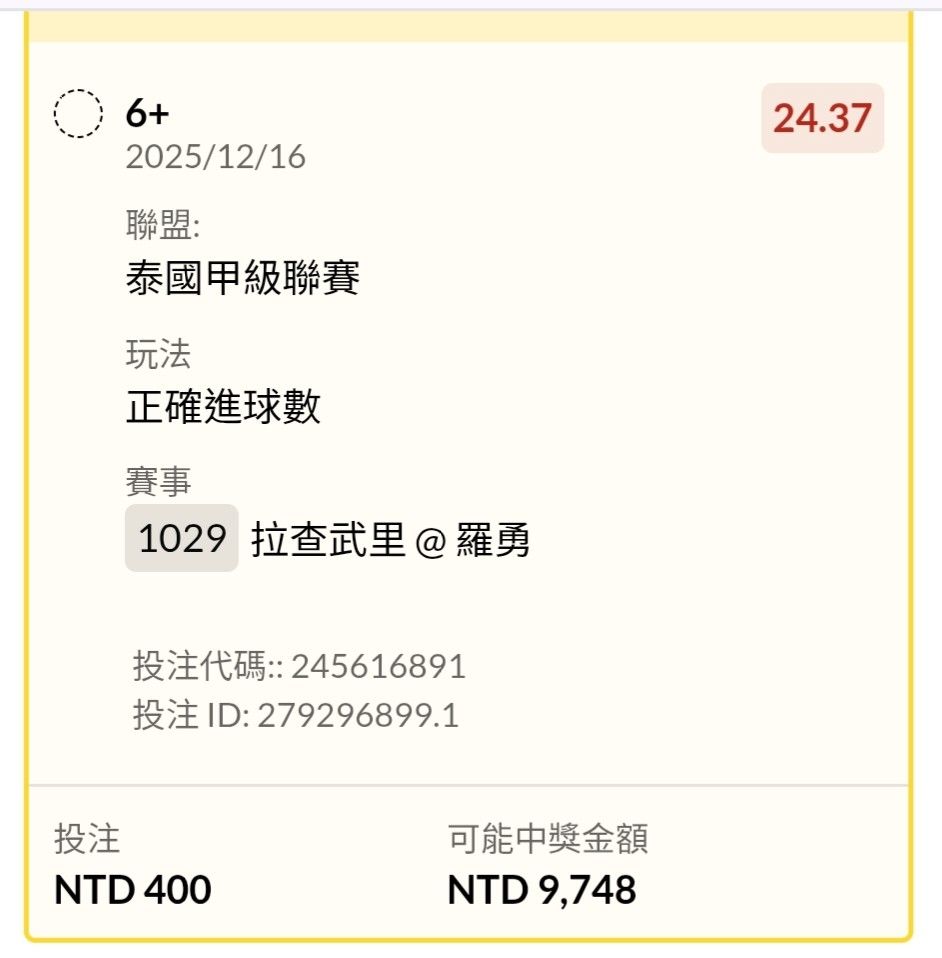Open the 拉查武里 @ 羅勇 bet slip card
This screenshot has width=942, height=958.
coord(391,540)
